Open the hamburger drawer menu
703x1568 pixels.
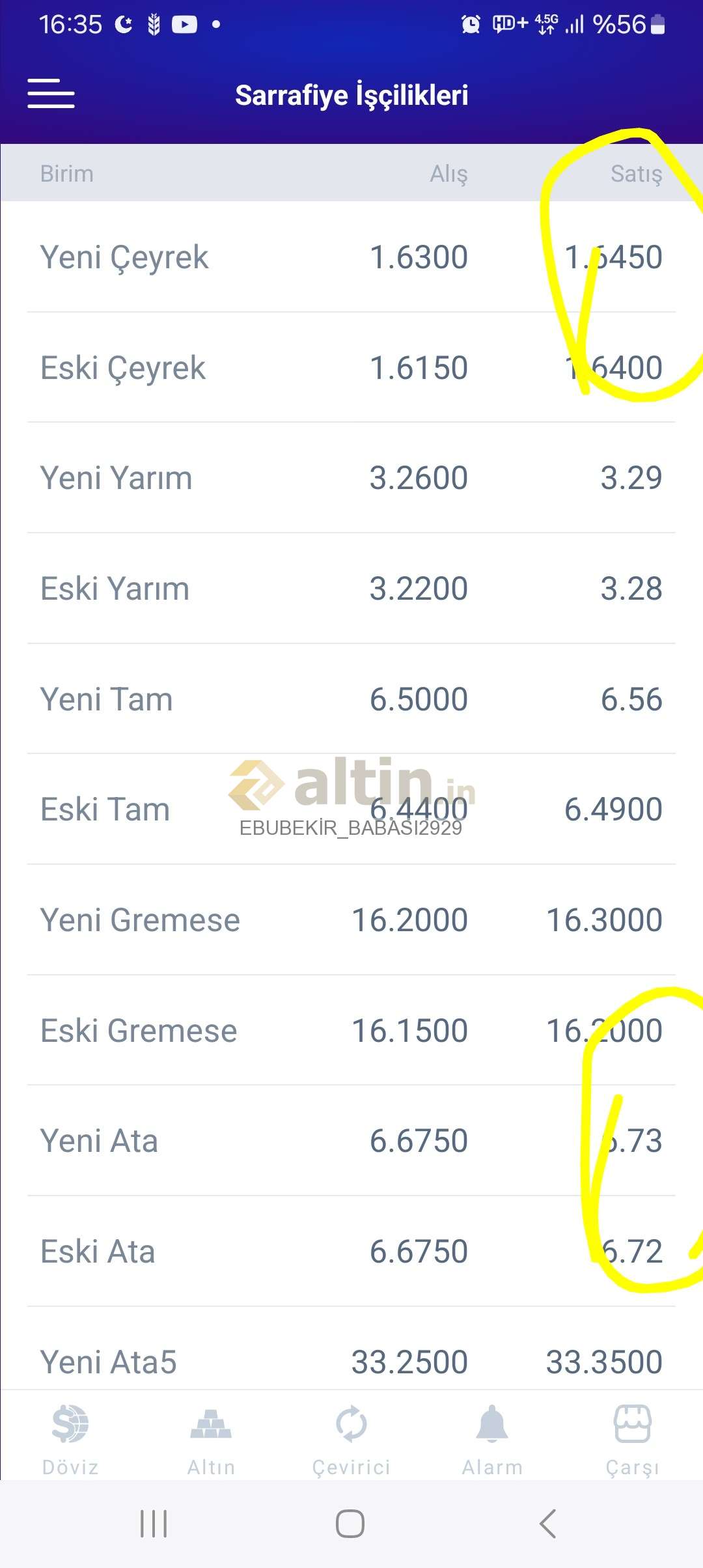51,94
